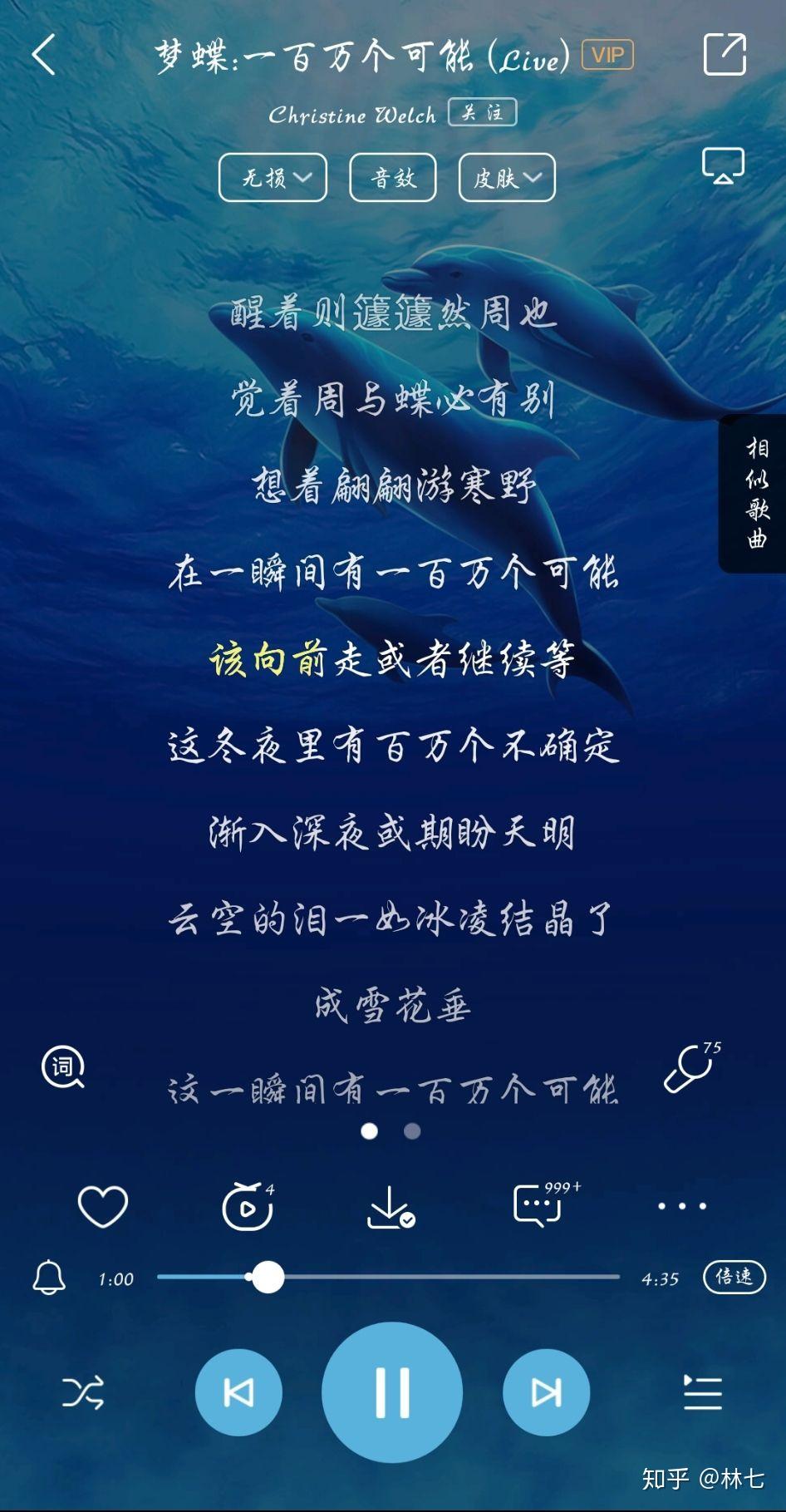This screenshot has height=1512, width=786.
Task: Open the 无损 audio quality dropdown
Action: click(272, 176)
